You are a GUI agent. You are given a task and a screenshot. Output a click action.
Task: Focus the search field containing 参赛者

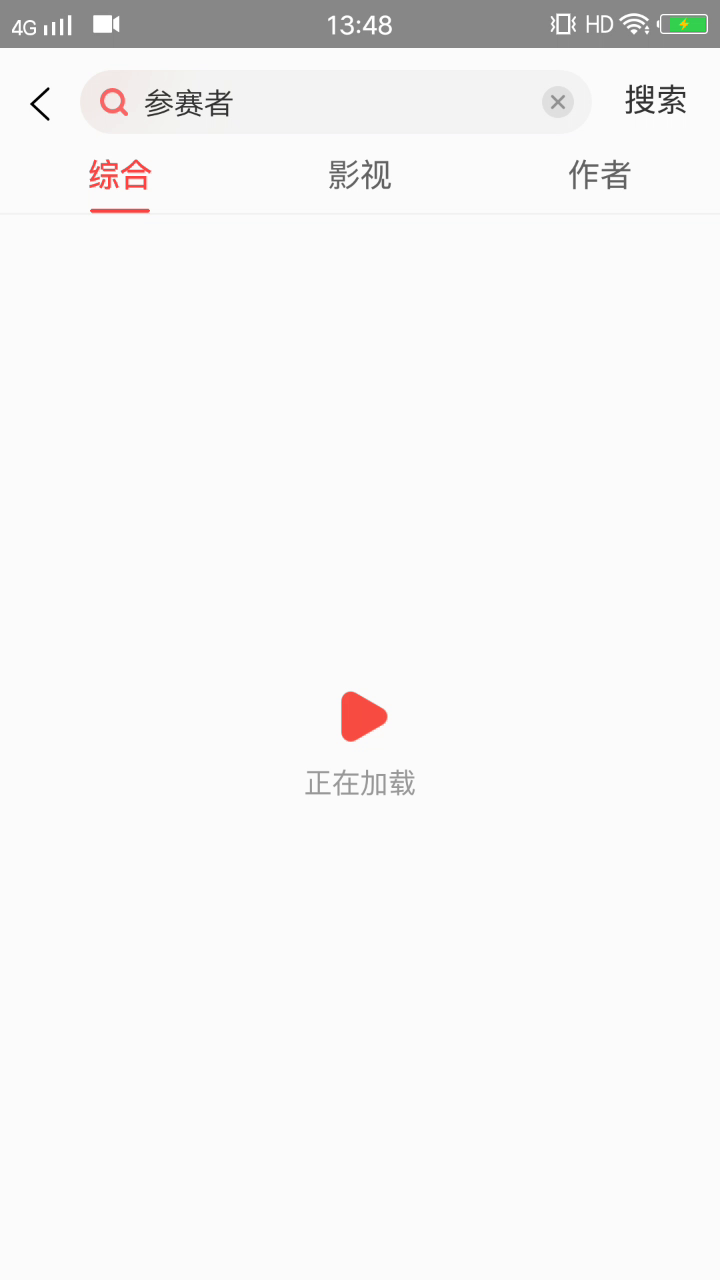click(x=336, y=102)
